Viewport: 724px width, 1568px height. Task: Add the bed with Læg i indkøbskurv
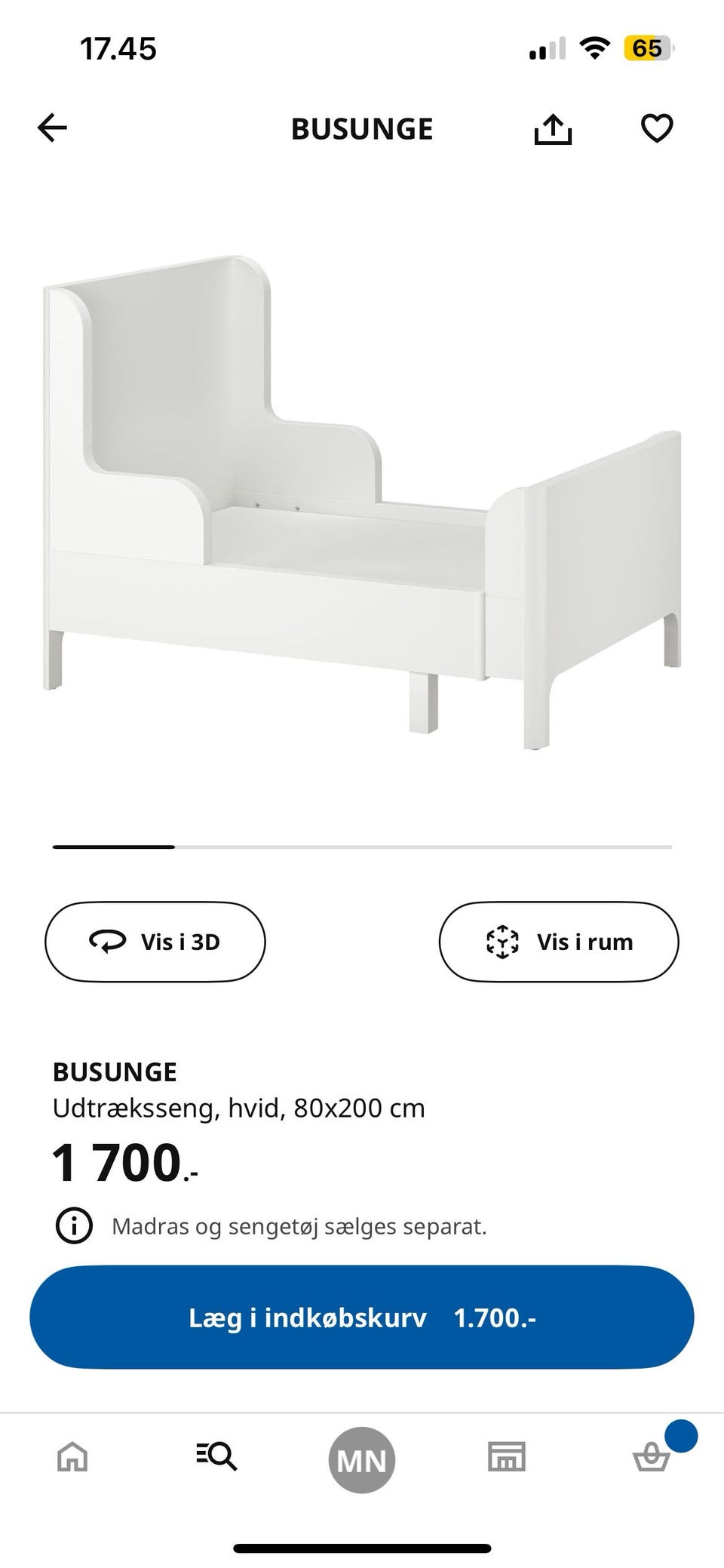362,1317
